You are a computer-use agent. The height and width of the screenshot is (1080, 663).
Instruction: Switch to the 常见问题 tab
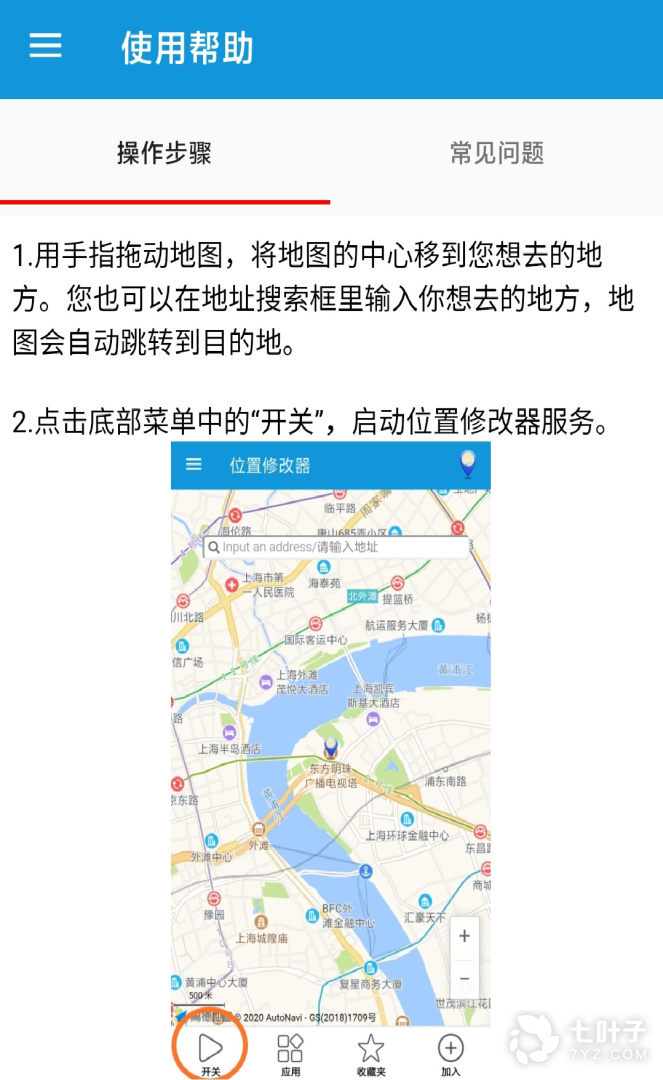coord(497,152)
